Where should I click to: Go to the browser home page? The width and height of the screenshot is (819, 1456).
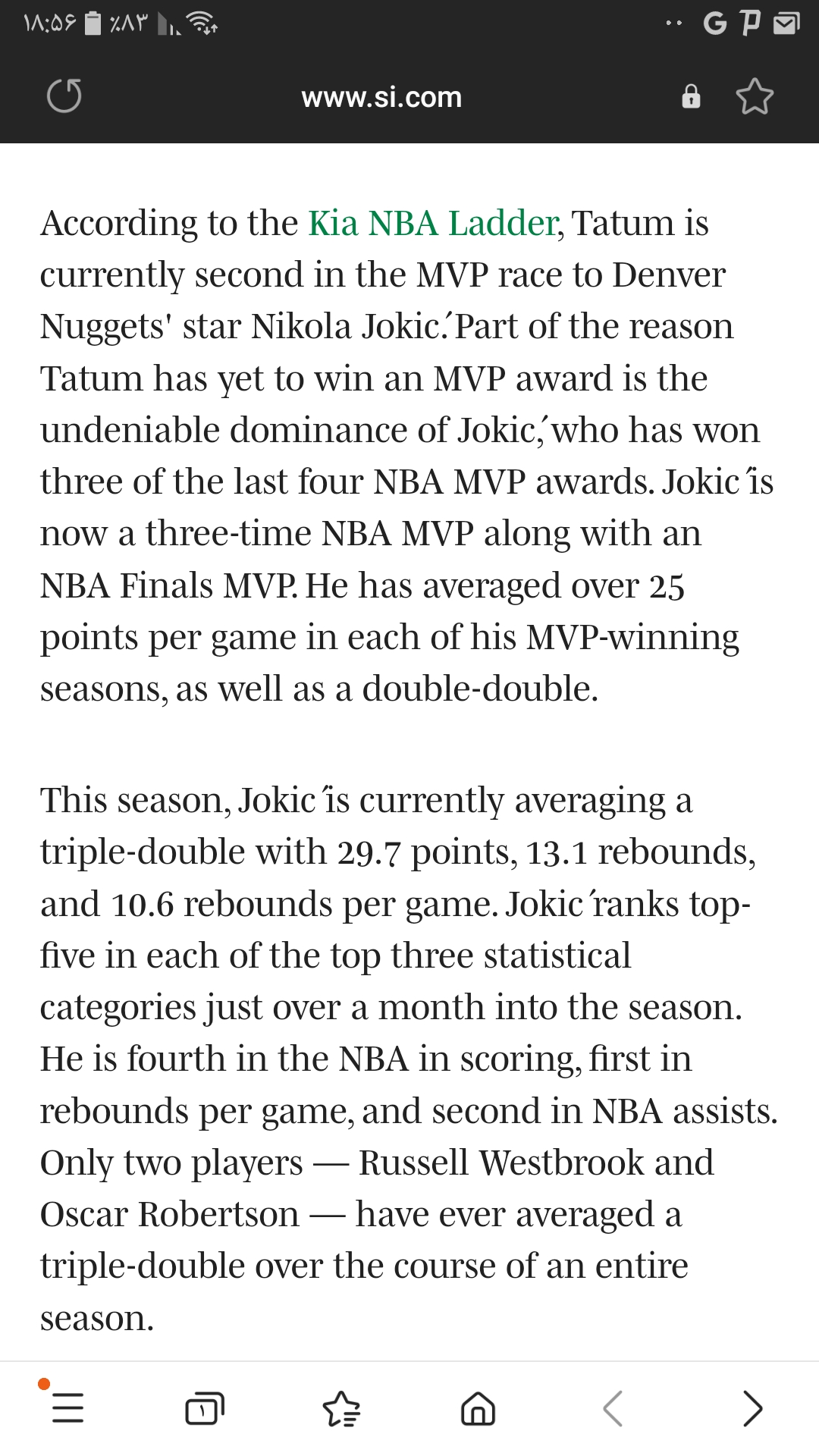[x=478, y=1409]
